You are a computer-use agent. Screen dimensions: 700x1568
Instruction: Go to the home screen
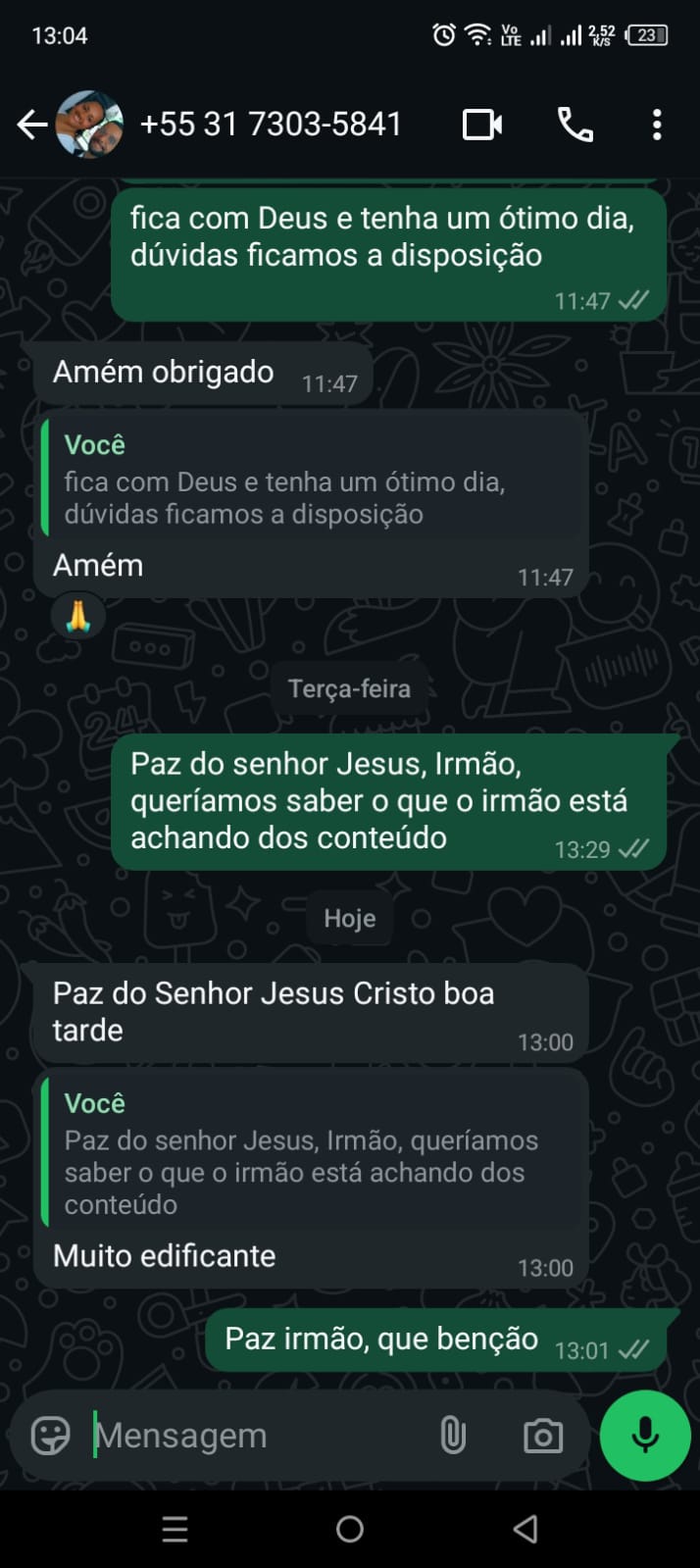pyautogui.click(x=350, y=1529)
